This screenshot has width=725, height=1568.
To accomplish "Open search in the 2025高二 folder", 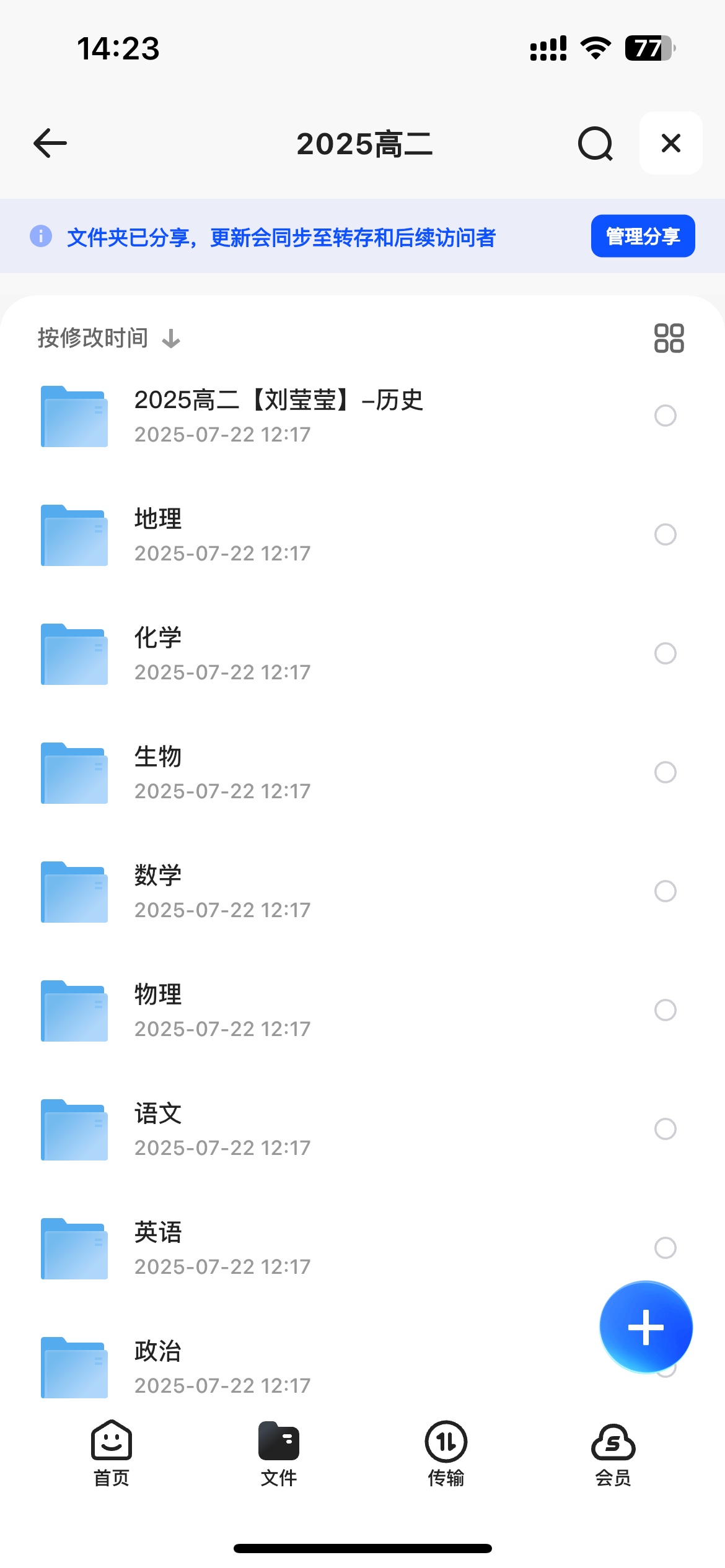I will coord(595,144).
